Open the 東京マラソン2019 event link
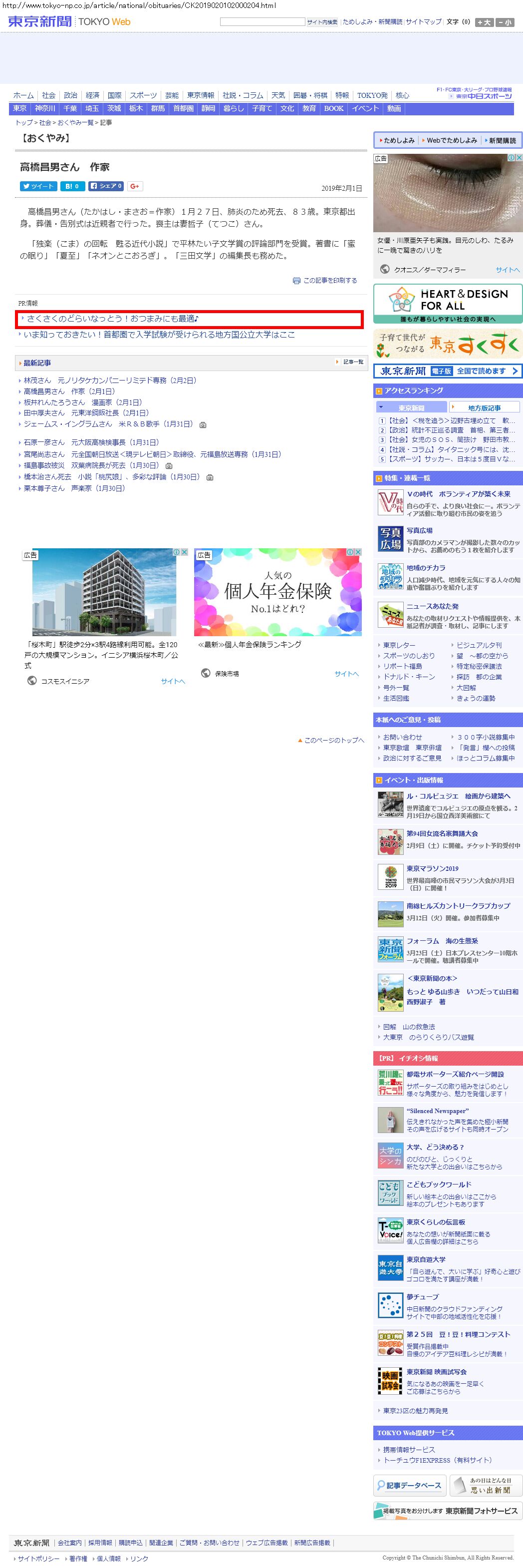Viewport: 523px width, 1568px height. [x=432, y=868]
